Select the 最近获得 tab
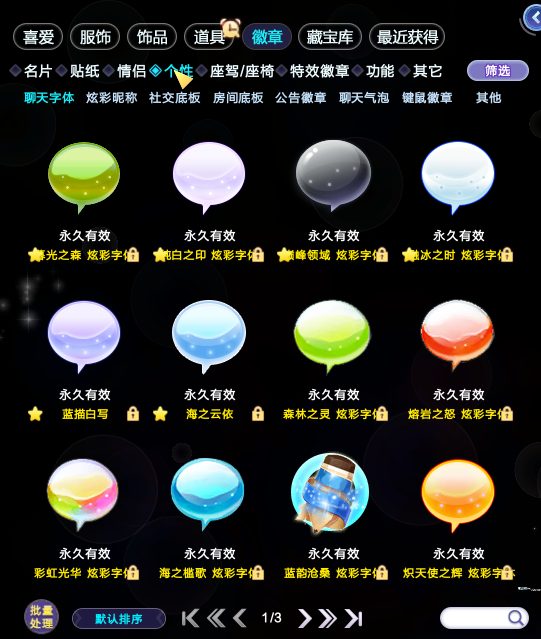 [407, 37]
